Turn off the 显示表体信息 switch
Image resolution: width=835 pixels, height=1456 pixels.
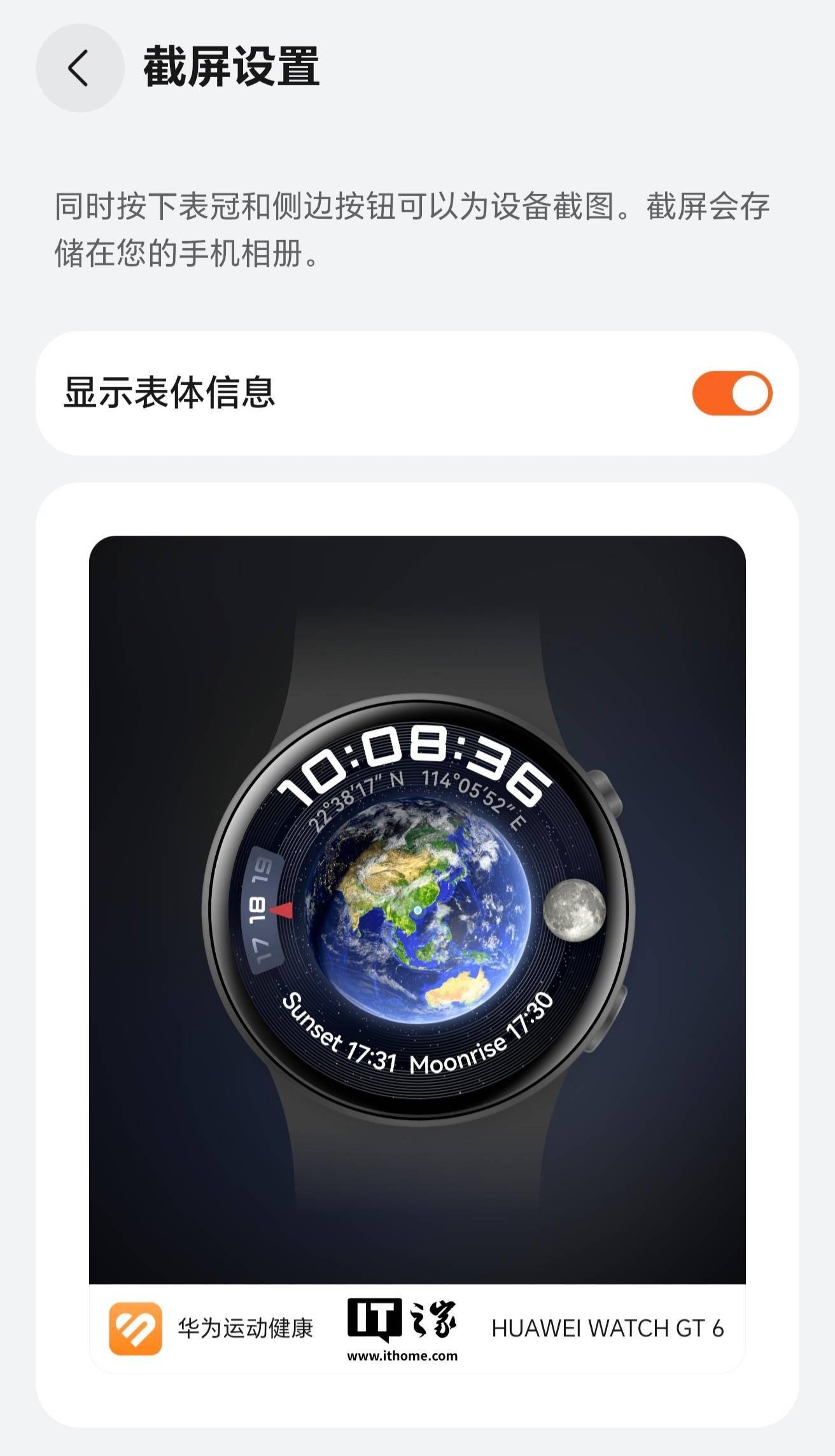[732, 393]
